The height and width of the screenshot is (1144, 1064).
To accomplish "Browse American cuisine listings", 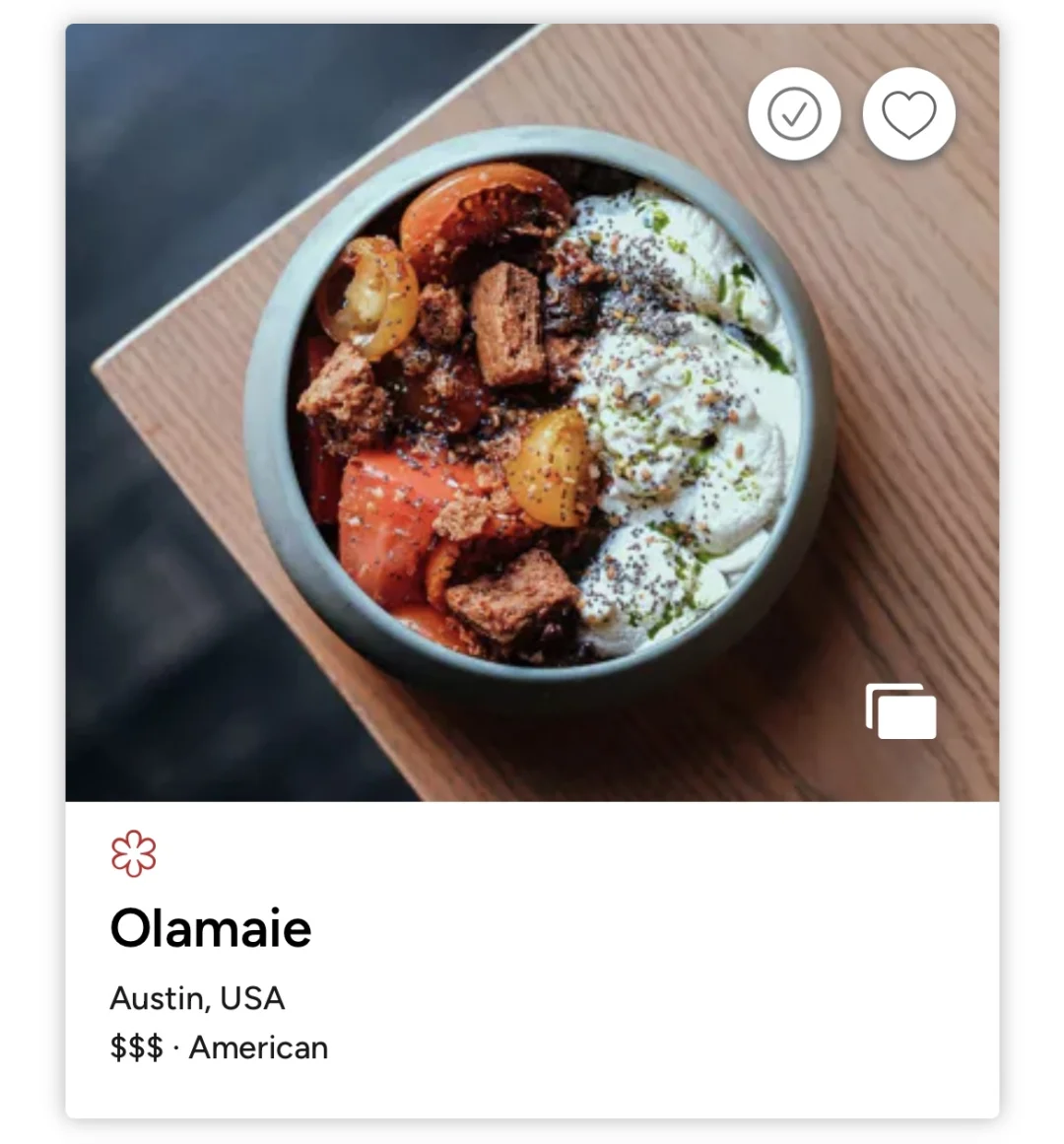I will click(256, 1047).
